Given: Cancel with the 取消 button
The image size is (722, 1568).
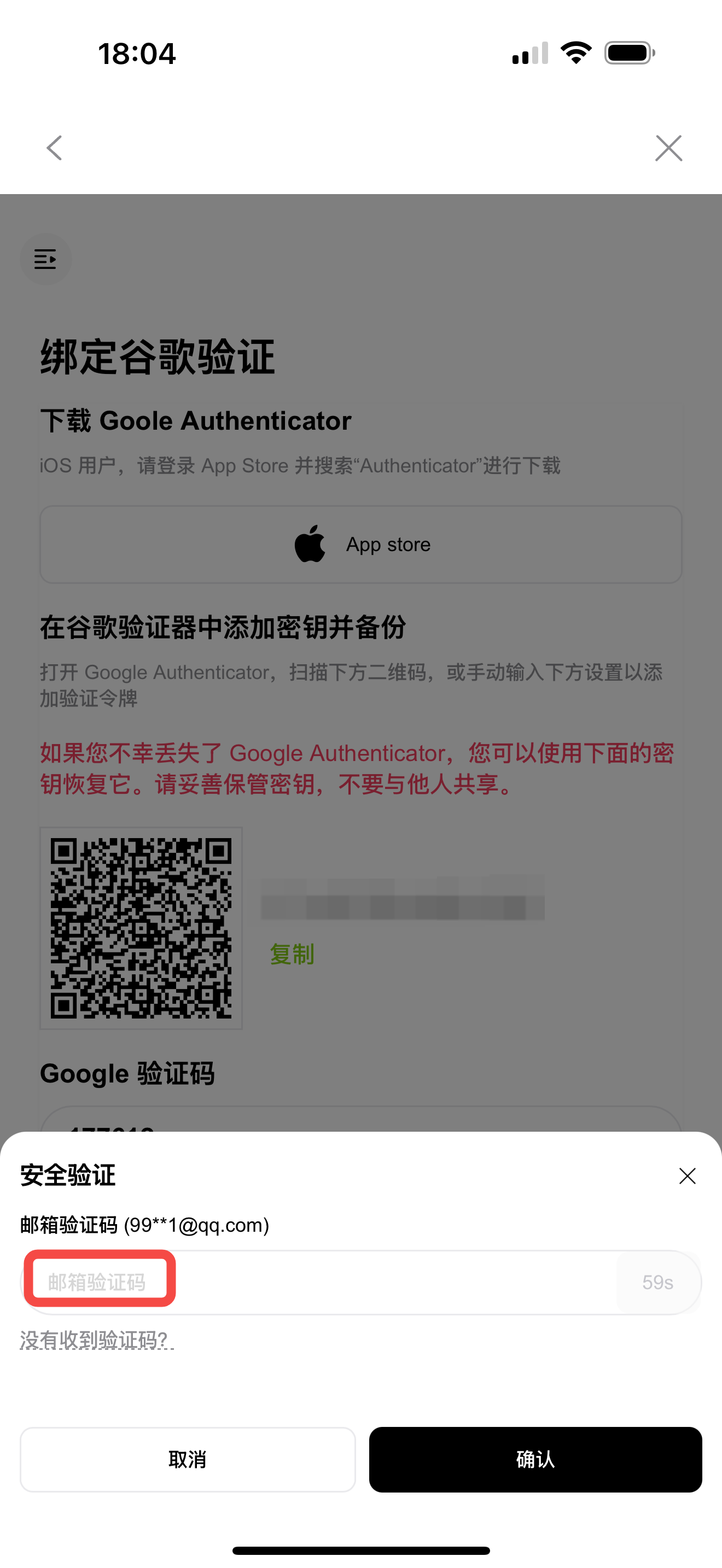Looking at the screenshot, I should tap(188, 1459).
